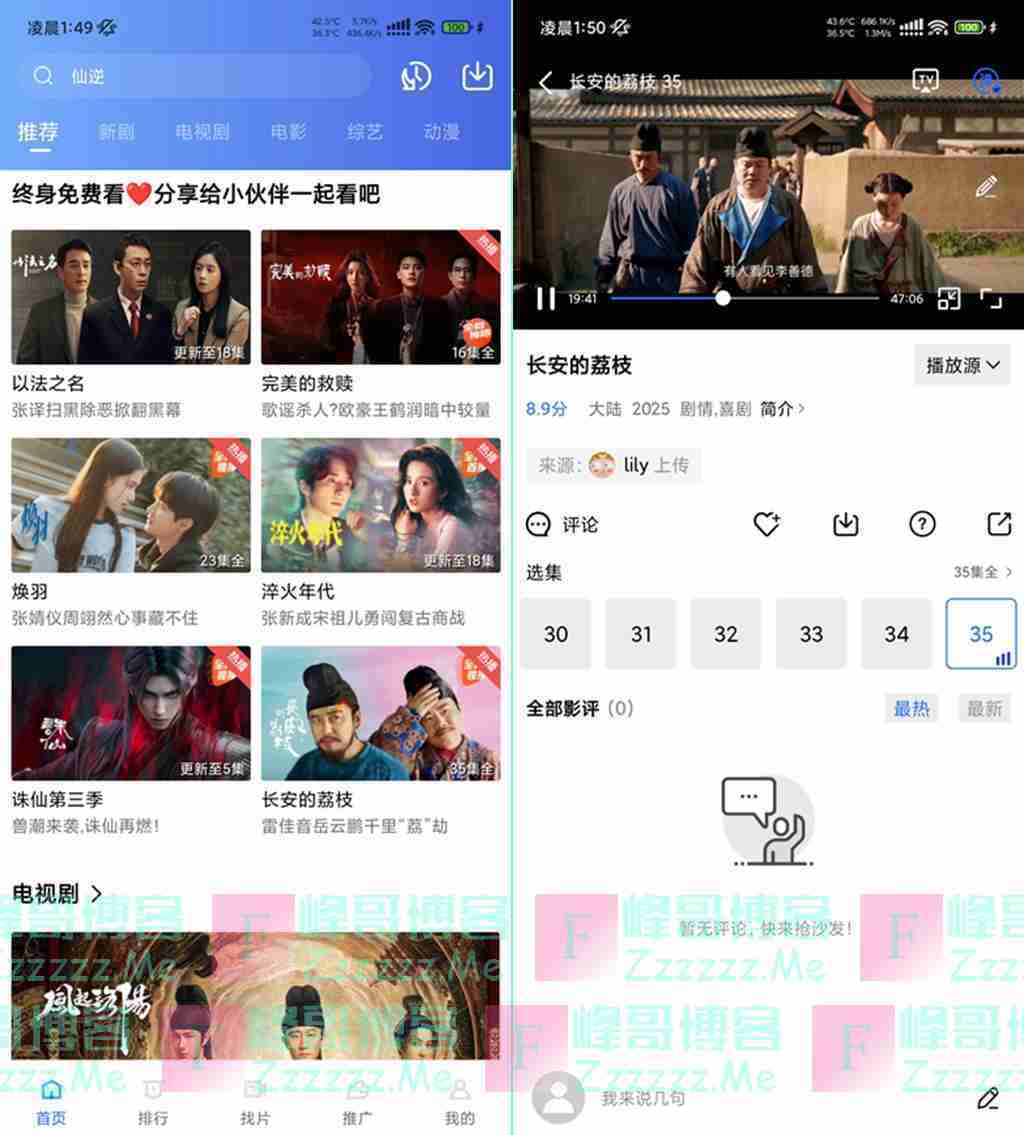
Task: Expand the 简介 details link
Action: tap(782, 409)
